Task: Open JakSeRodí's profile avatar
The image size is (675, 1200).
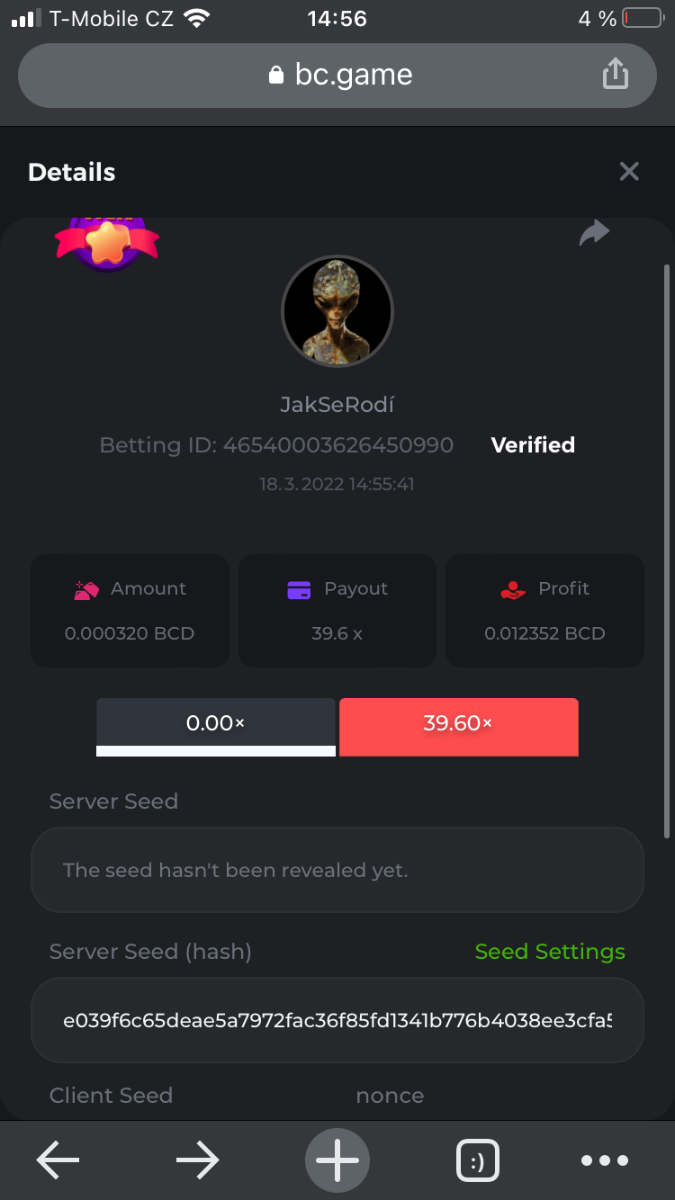Action: coord(337,311)
